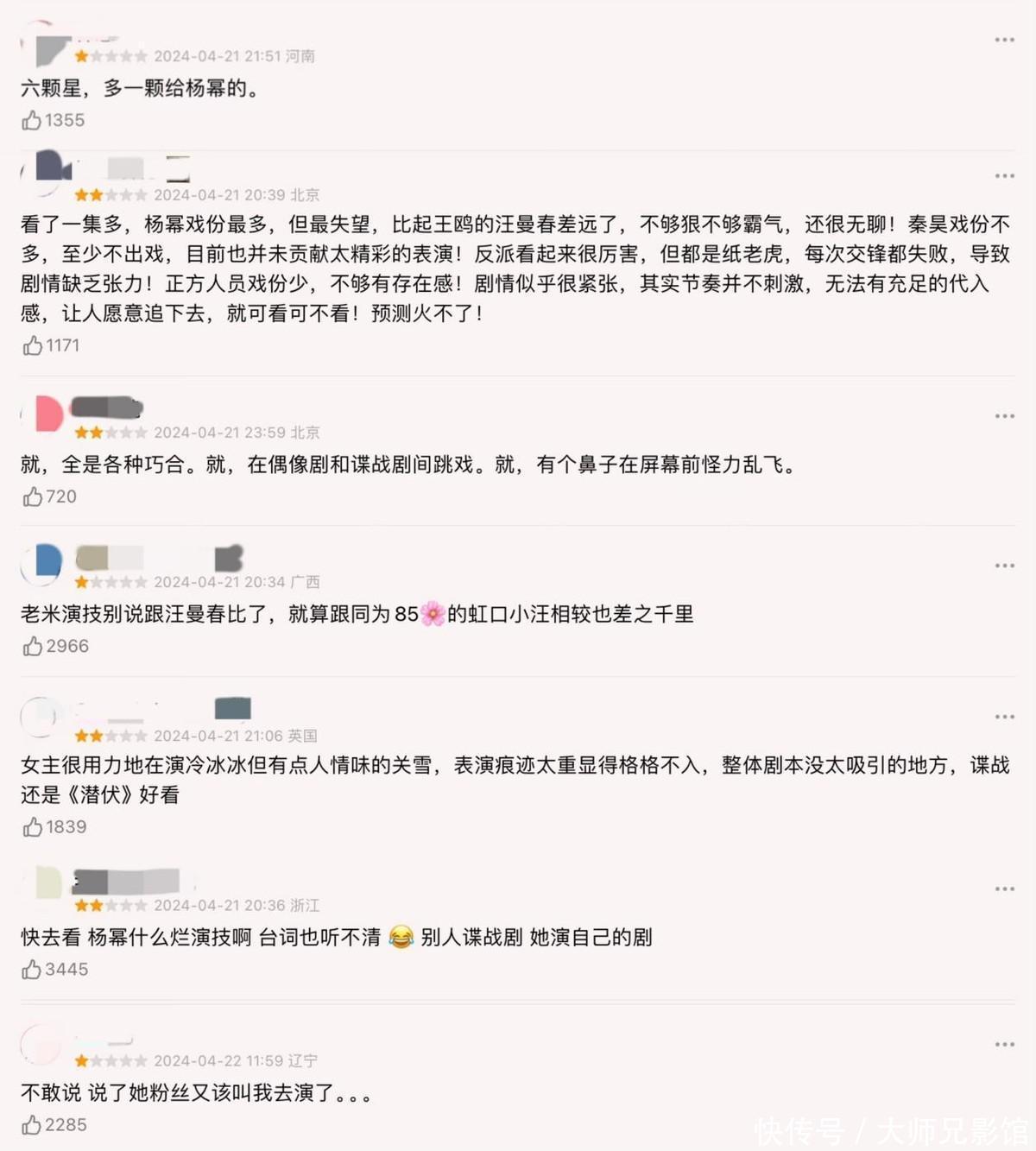
Task: Open more options on the 20:39 北京 comment
Action: tap(1004, 175)
